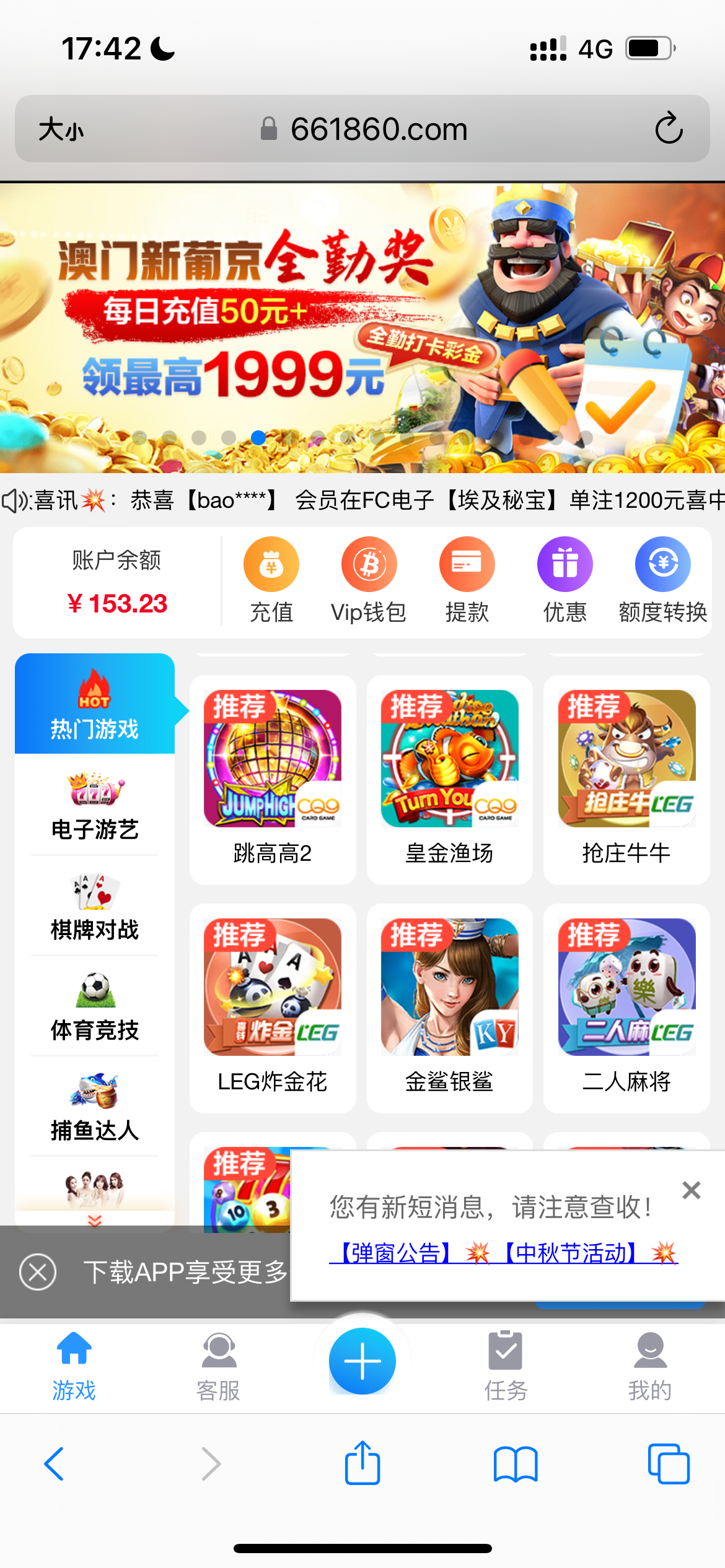725x1568 pixels.
Task: Open the 皇金渔场 game
Action: click(x=449, y=779)
